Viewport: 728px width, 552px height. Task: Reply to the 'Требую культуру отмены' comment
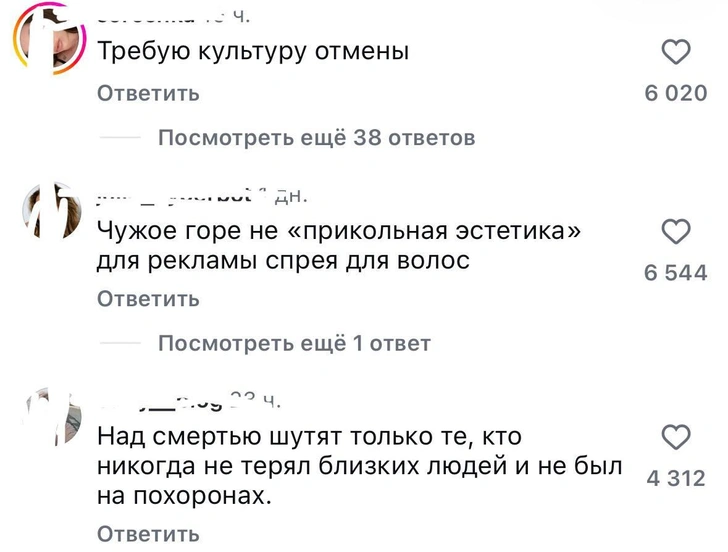[148, 93]
